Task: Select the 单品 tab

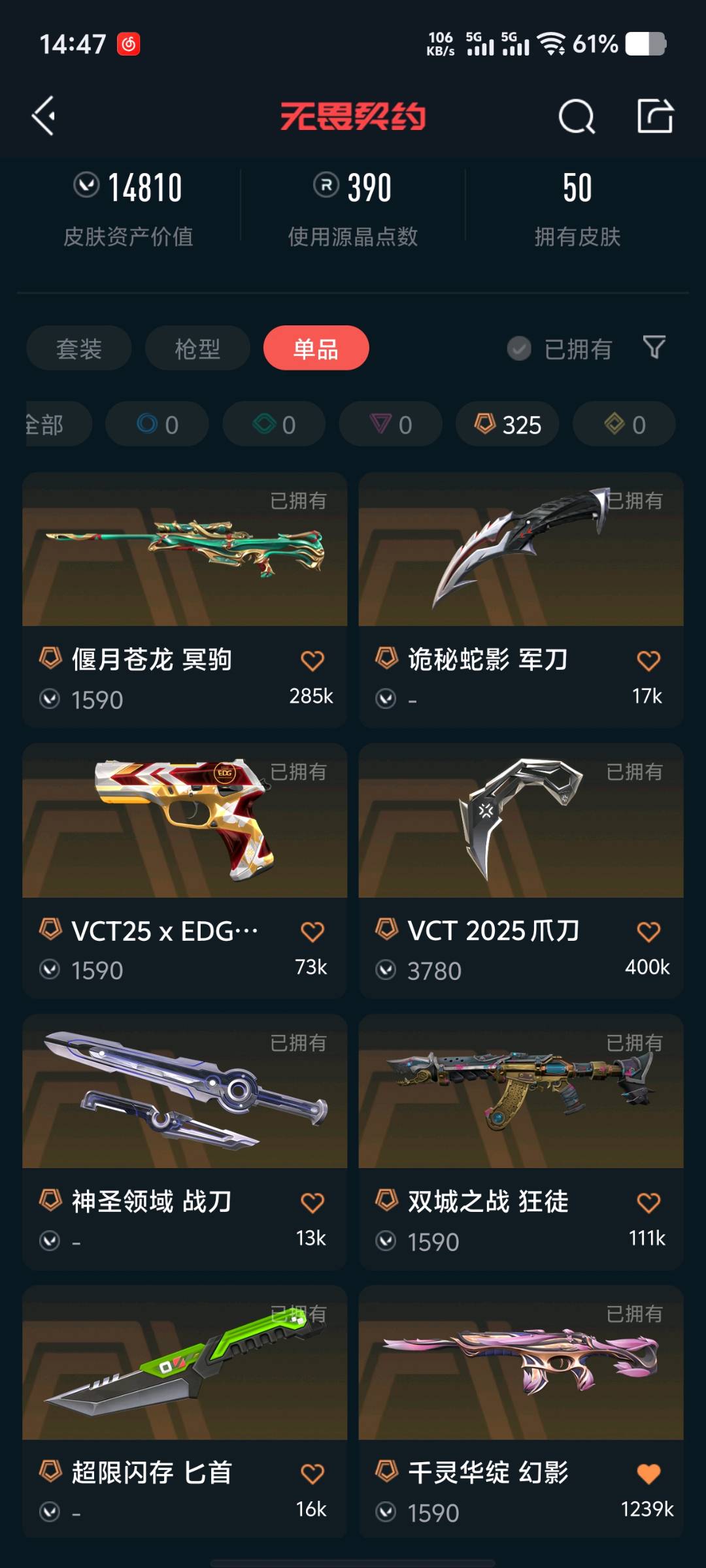Action: click(x=316, y=348)
